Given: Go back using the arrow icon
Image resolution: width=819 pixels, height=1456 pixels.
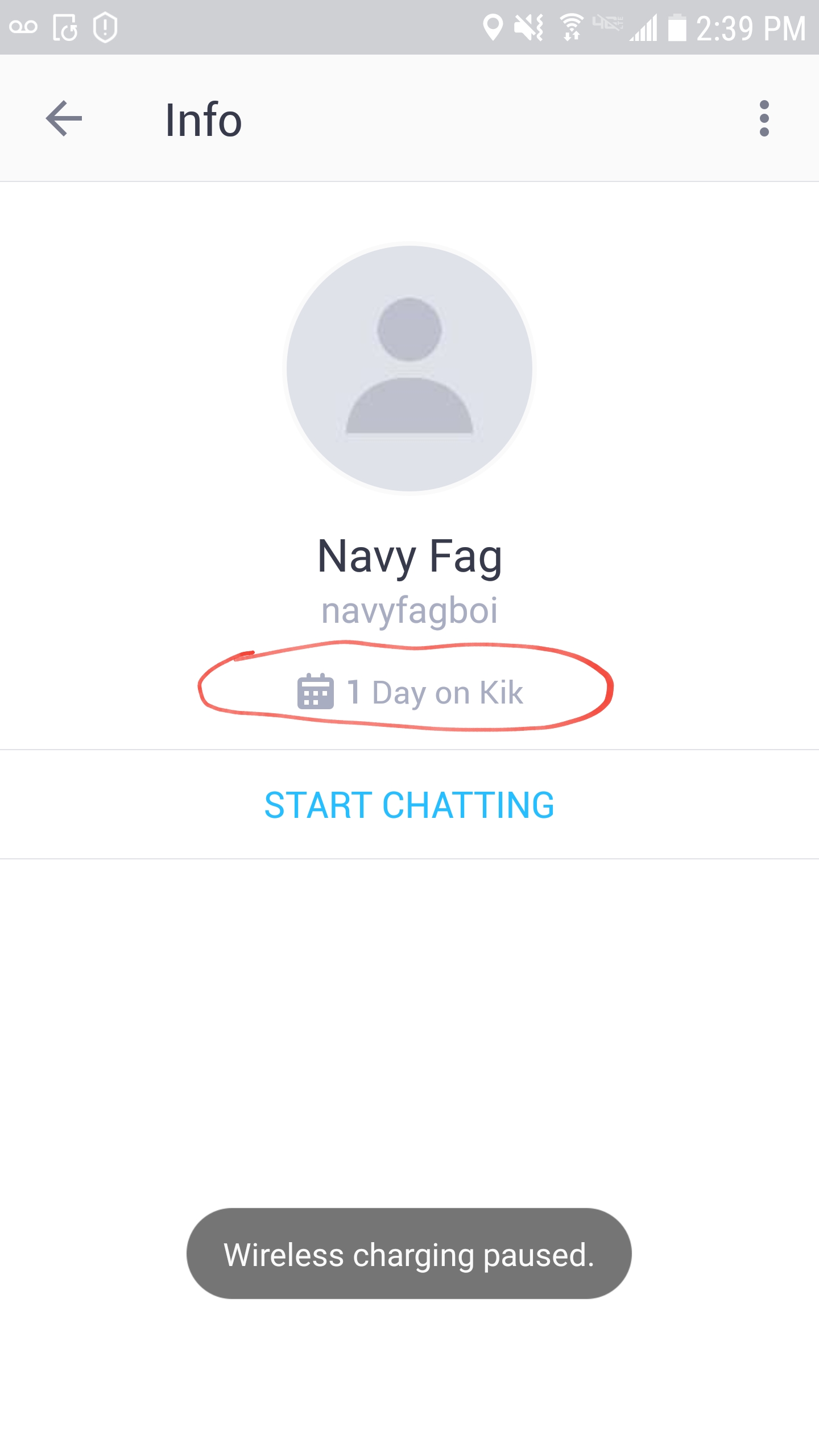Looking at the screenshot, I should [x=64, y=118].
